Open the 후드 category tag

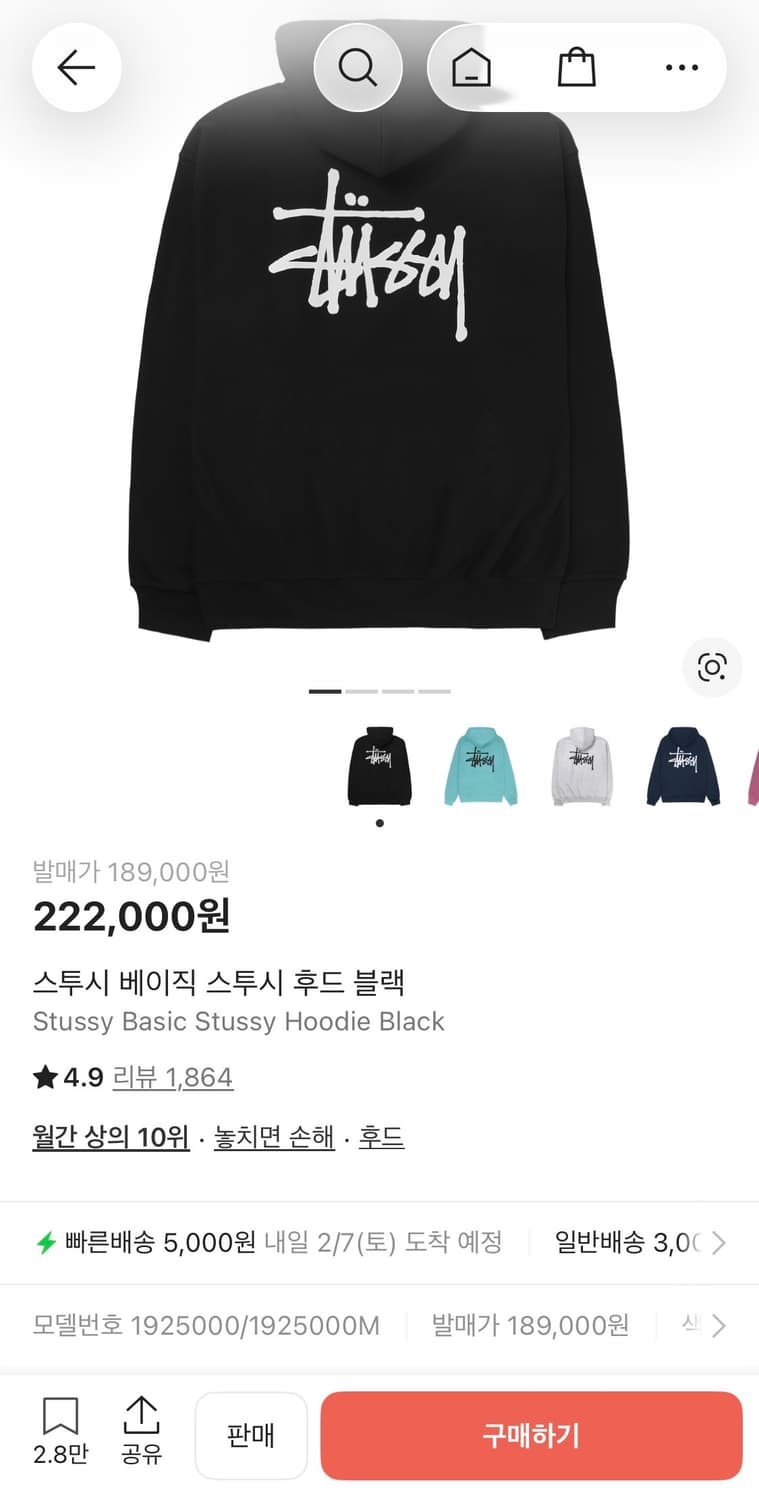coord(382,1138)
